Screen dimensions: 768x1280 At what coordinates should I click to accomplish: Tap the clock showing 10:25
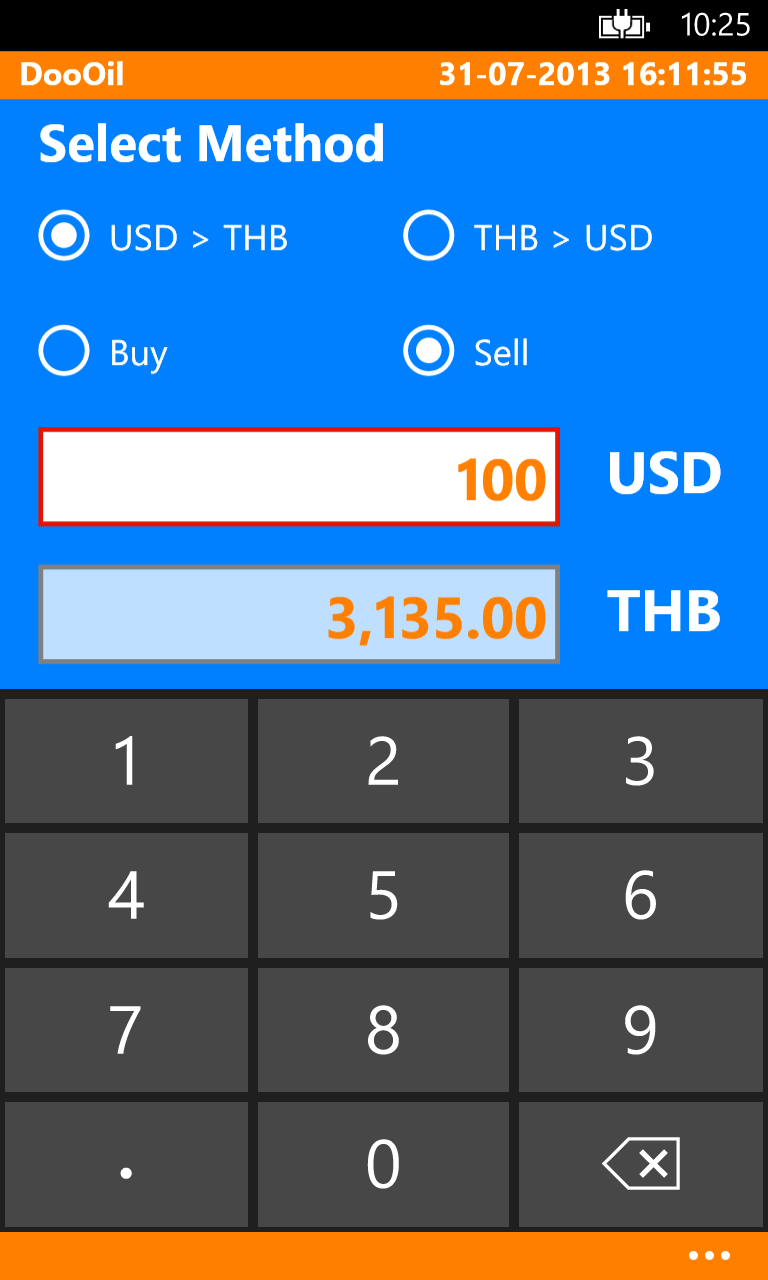tap(716, 25)
